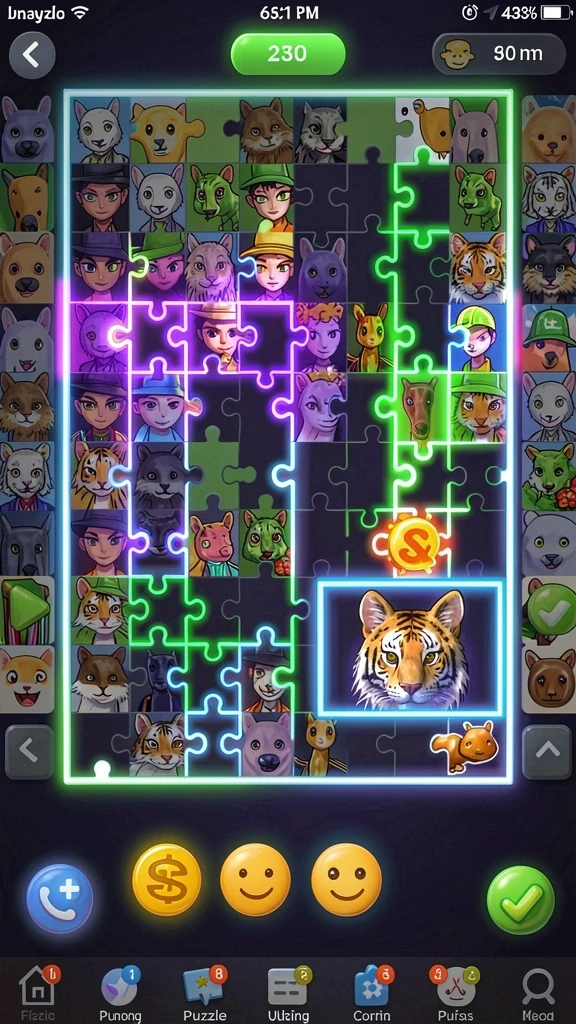Tap the blue phone-plus button
This screenshot has width=576, height=1024.
[59, 899]
